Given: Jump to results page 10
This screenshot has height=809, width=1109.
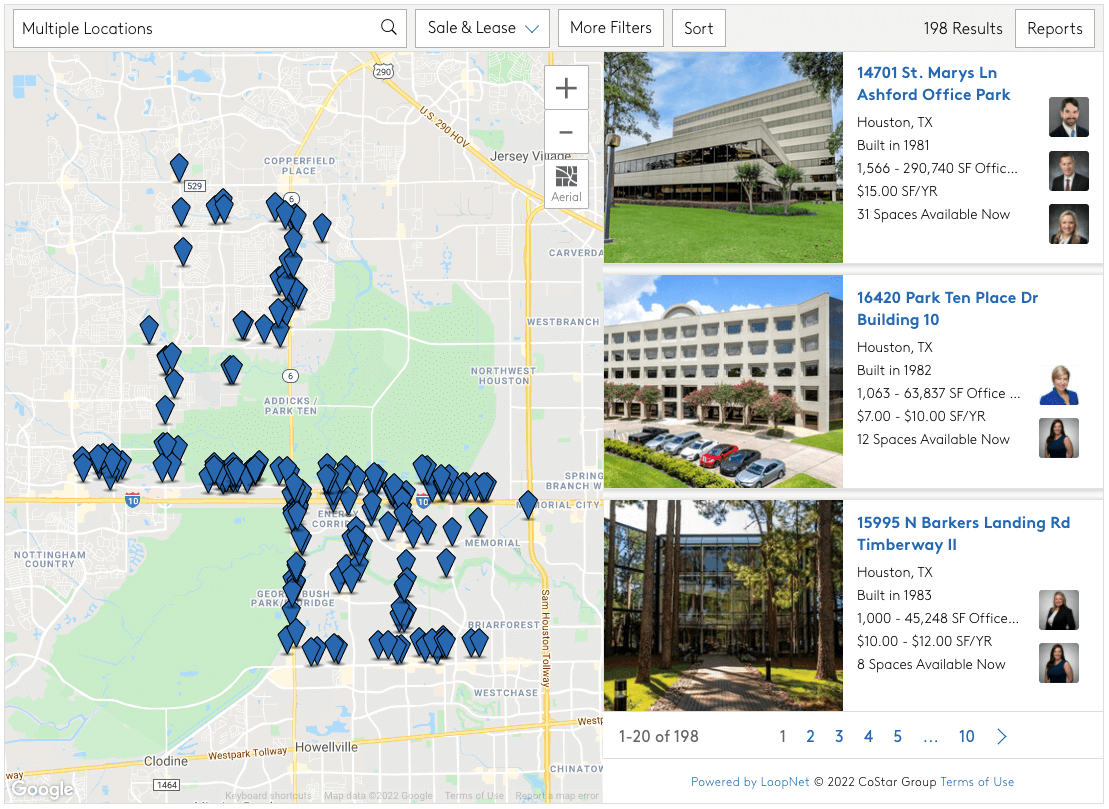Looking at the screenshot, I should coord(966,737).
